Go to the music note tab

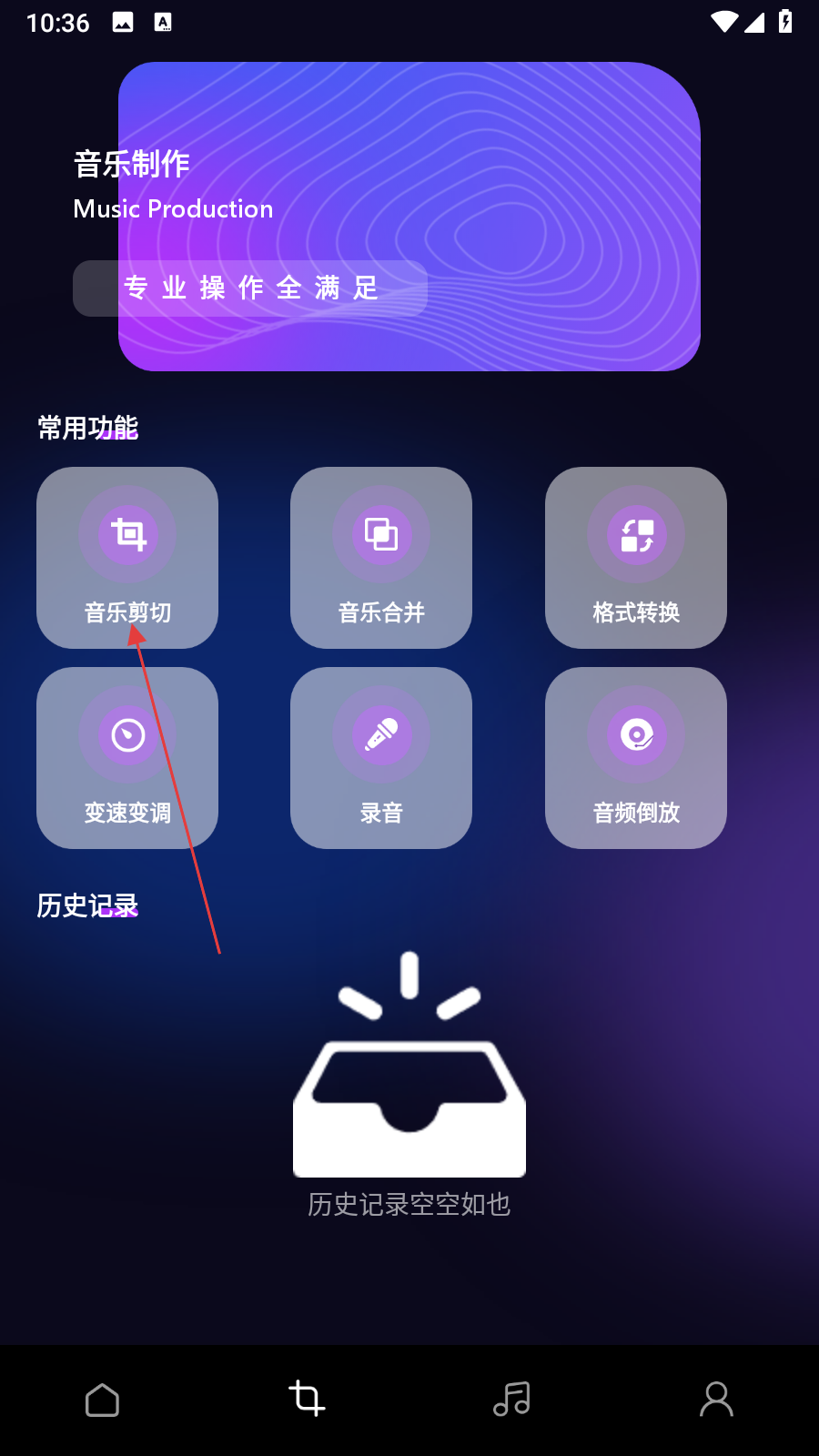tap(511, 1400)
